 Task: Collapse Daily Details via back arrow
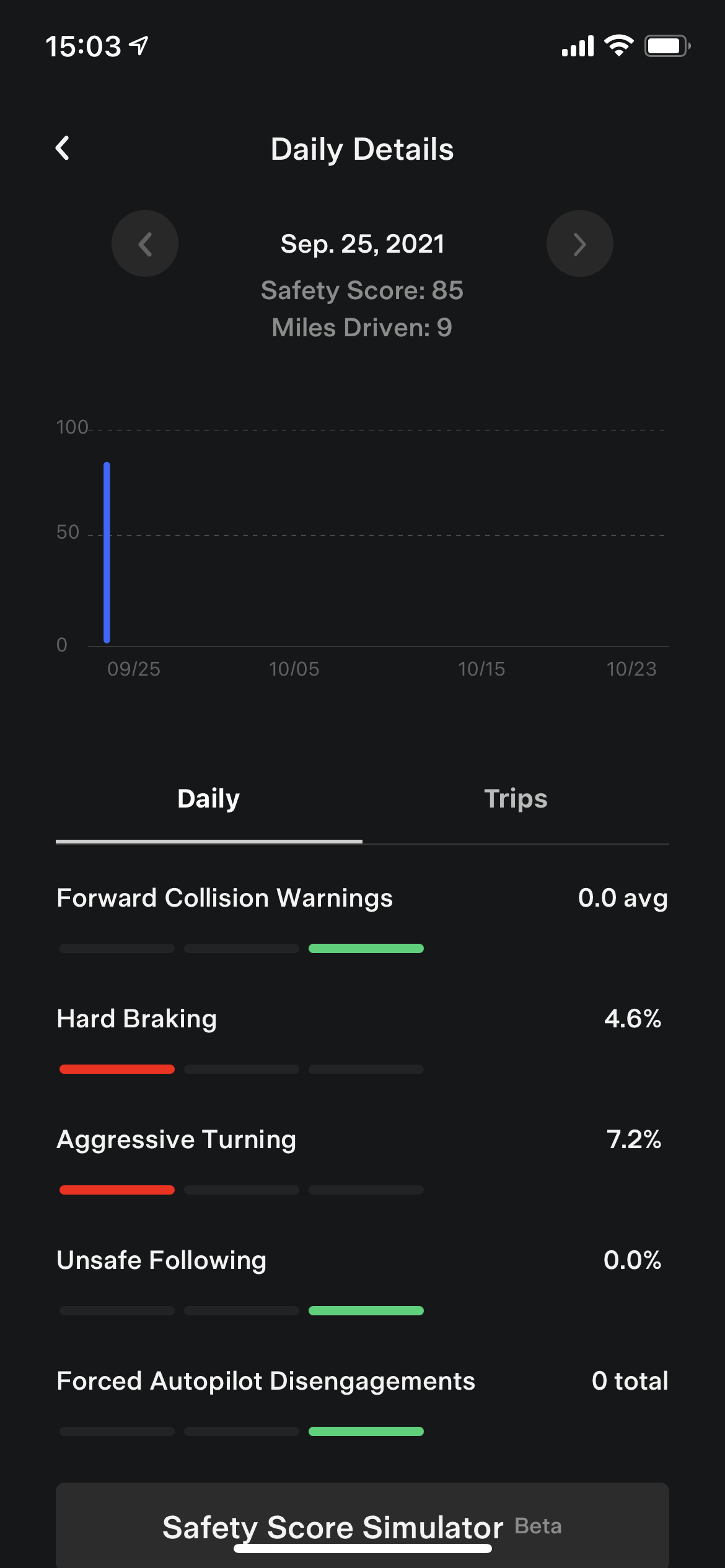pyautogui.click(x=62, y=149)
